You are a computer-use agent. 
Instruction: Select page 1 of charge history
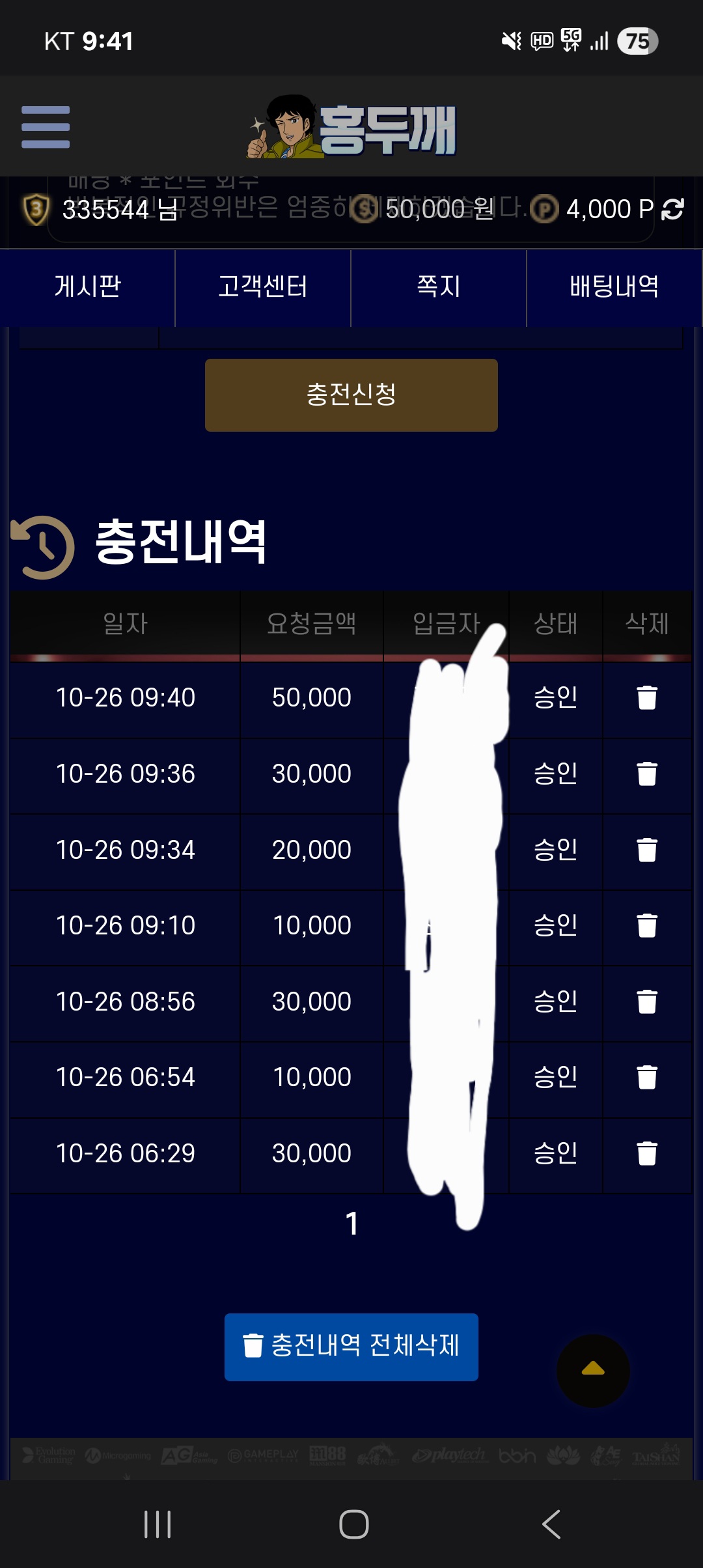point(351,1224)
